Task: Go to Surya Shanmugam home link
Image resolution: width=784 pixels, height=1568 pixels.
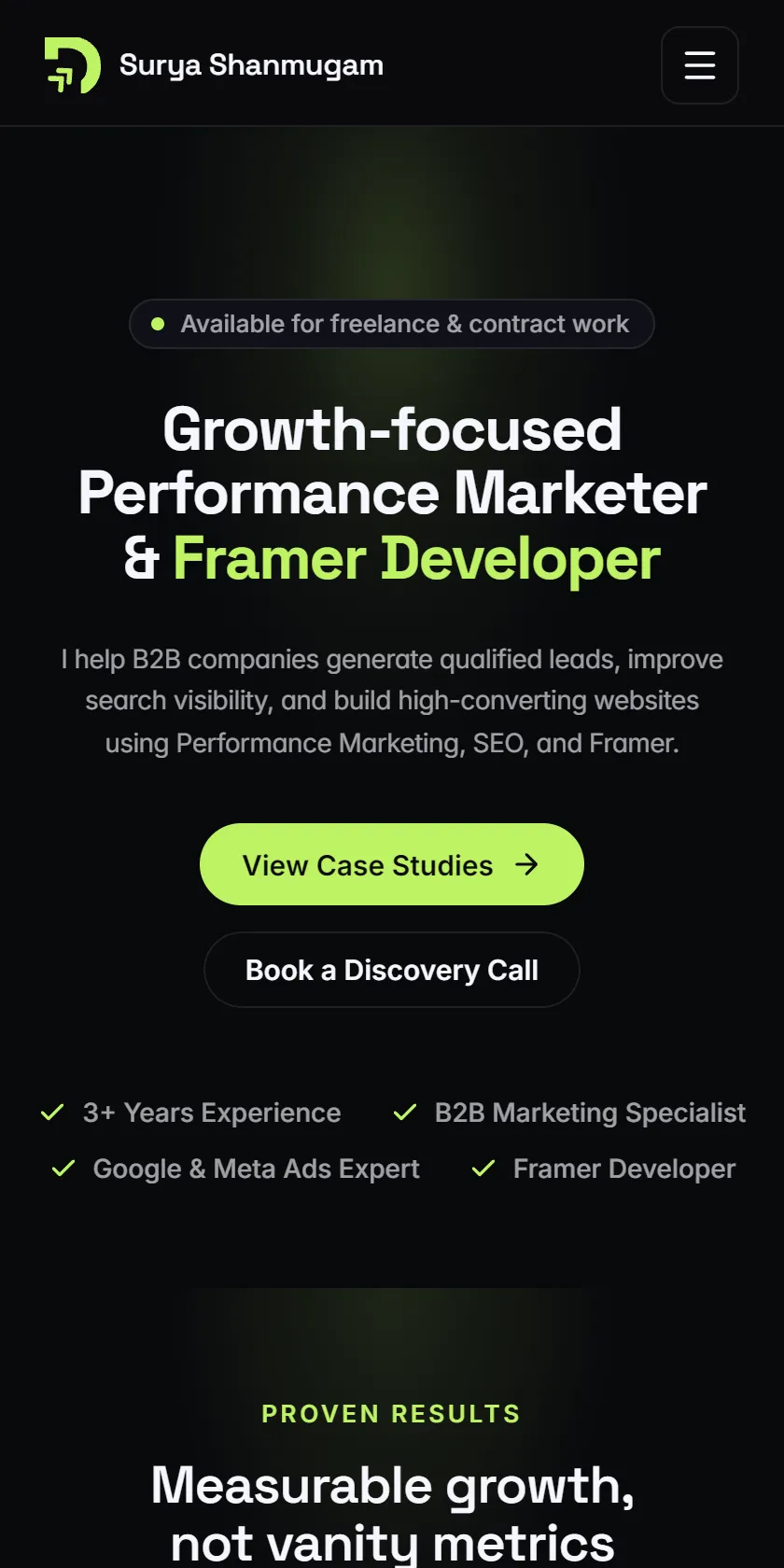Action: (214, 65)
